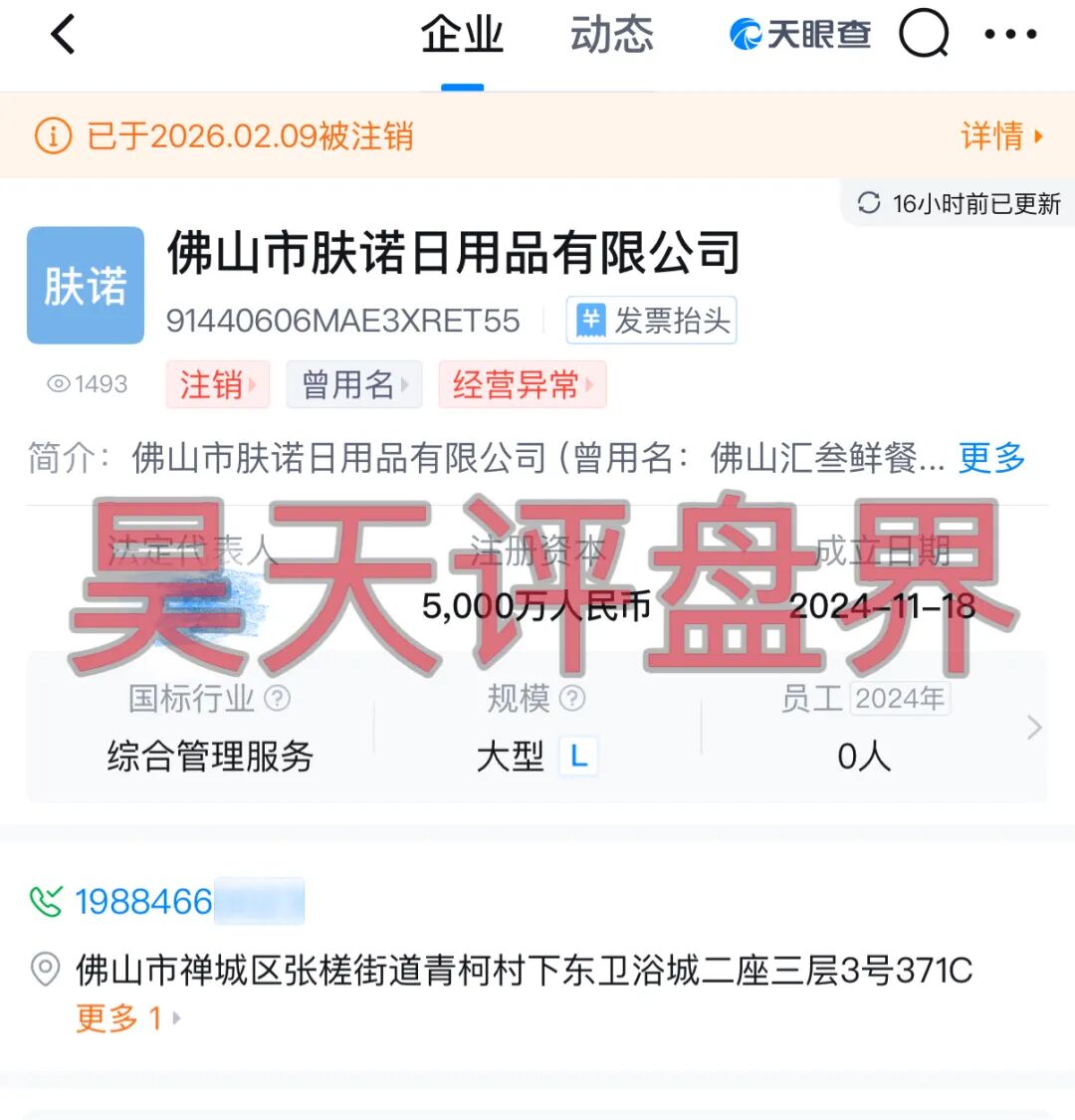Show the 曾用名 former names
Image resolution: width=1075 pixels, height=1120 pixels.
(x=353, y=384)
